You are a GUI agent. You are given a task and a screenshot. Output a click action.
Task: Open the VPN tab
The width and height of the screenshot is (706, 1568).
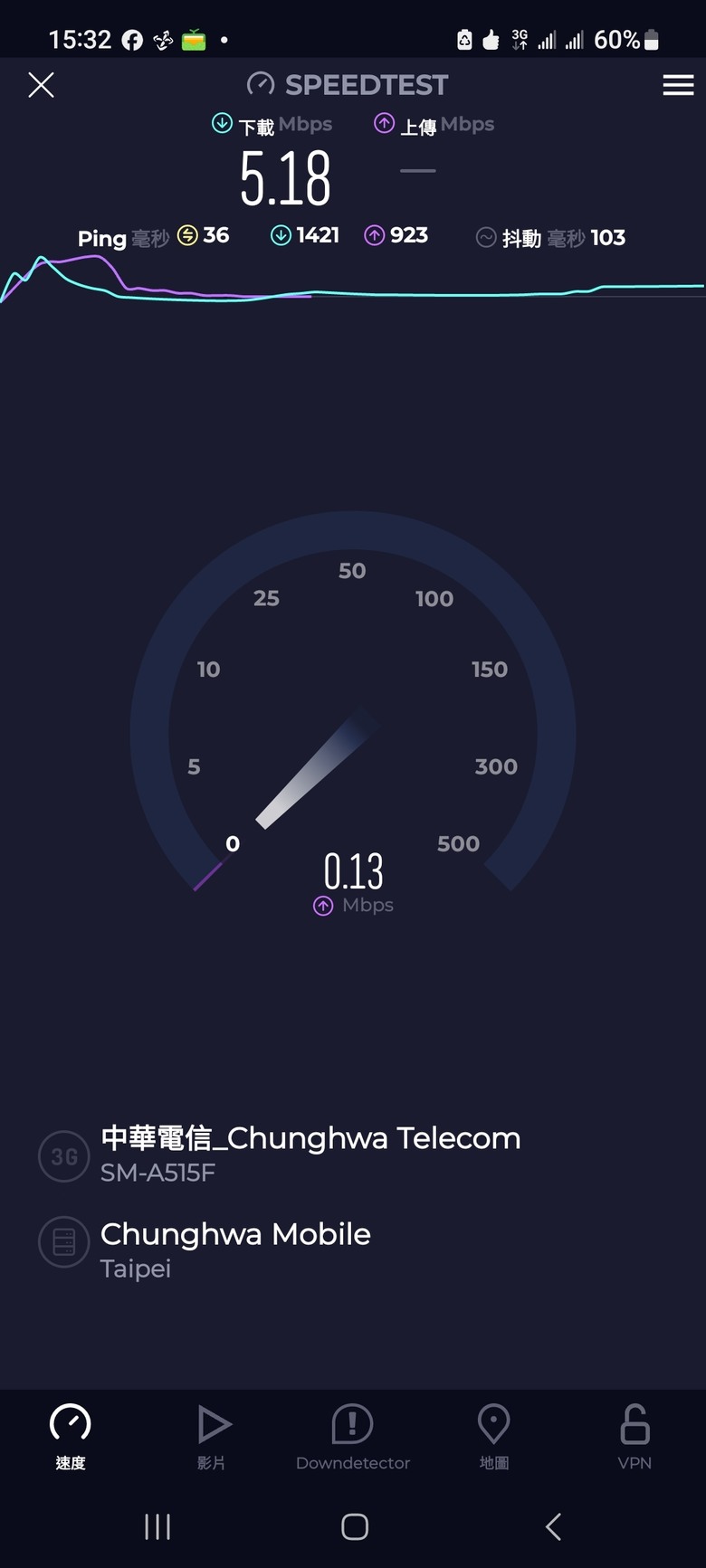coord(634,1437)
